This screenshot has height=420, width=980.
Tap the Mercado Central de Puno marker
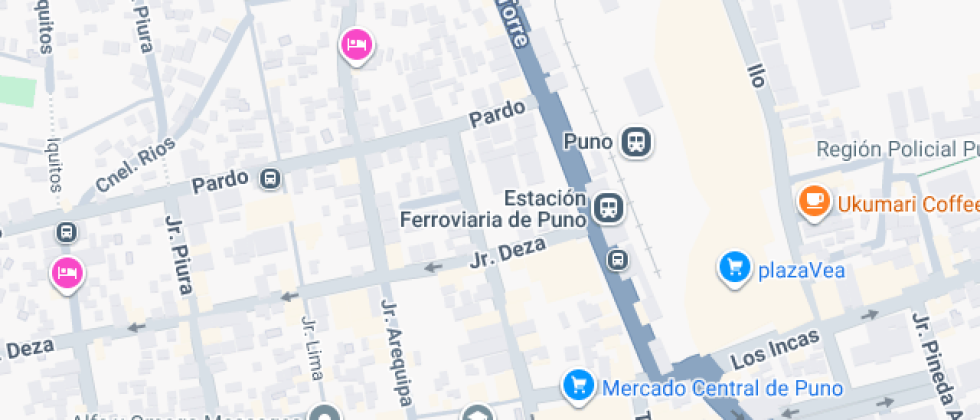(577, 385)
